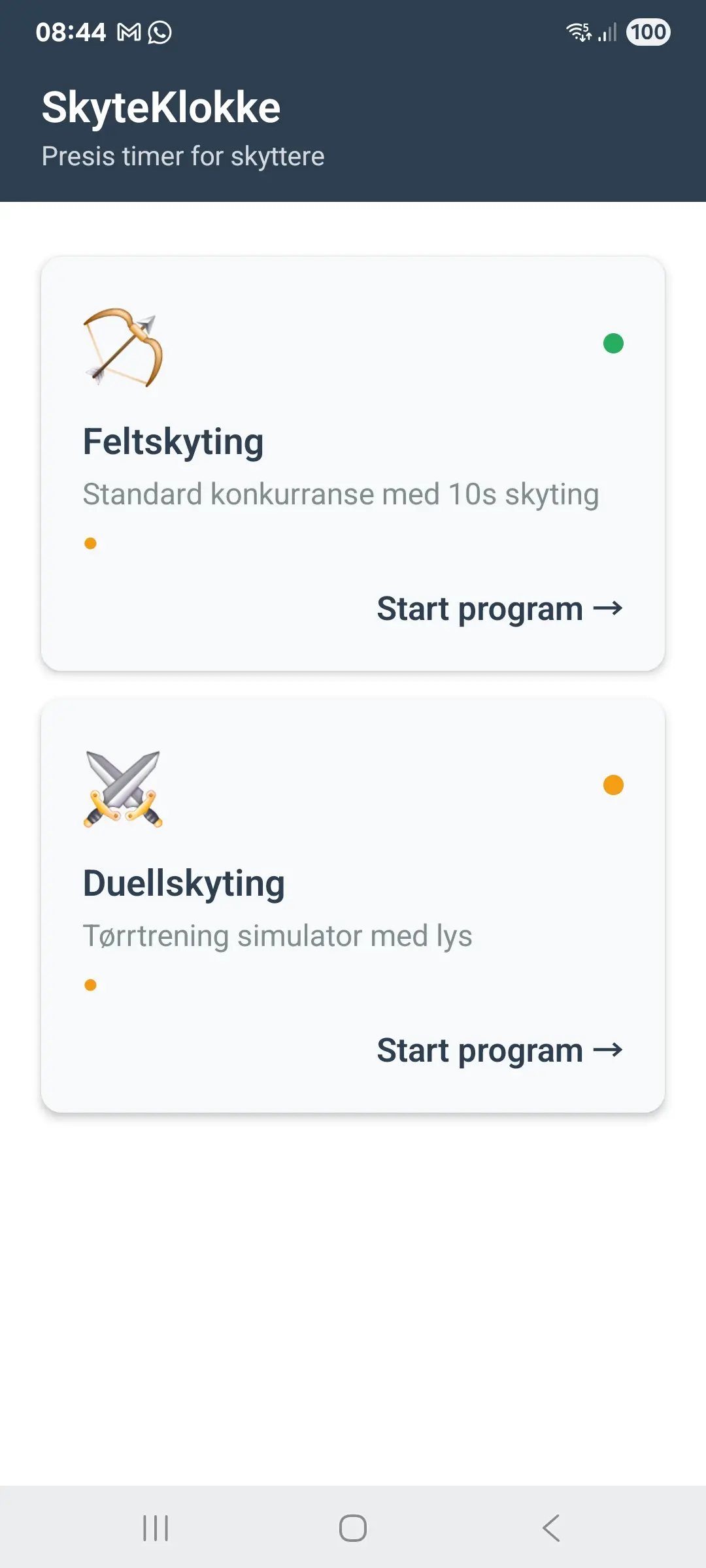Open WhatsApp from the status bar
Viewport: 706px width, 1568px height.
click(x=160, y=31)
